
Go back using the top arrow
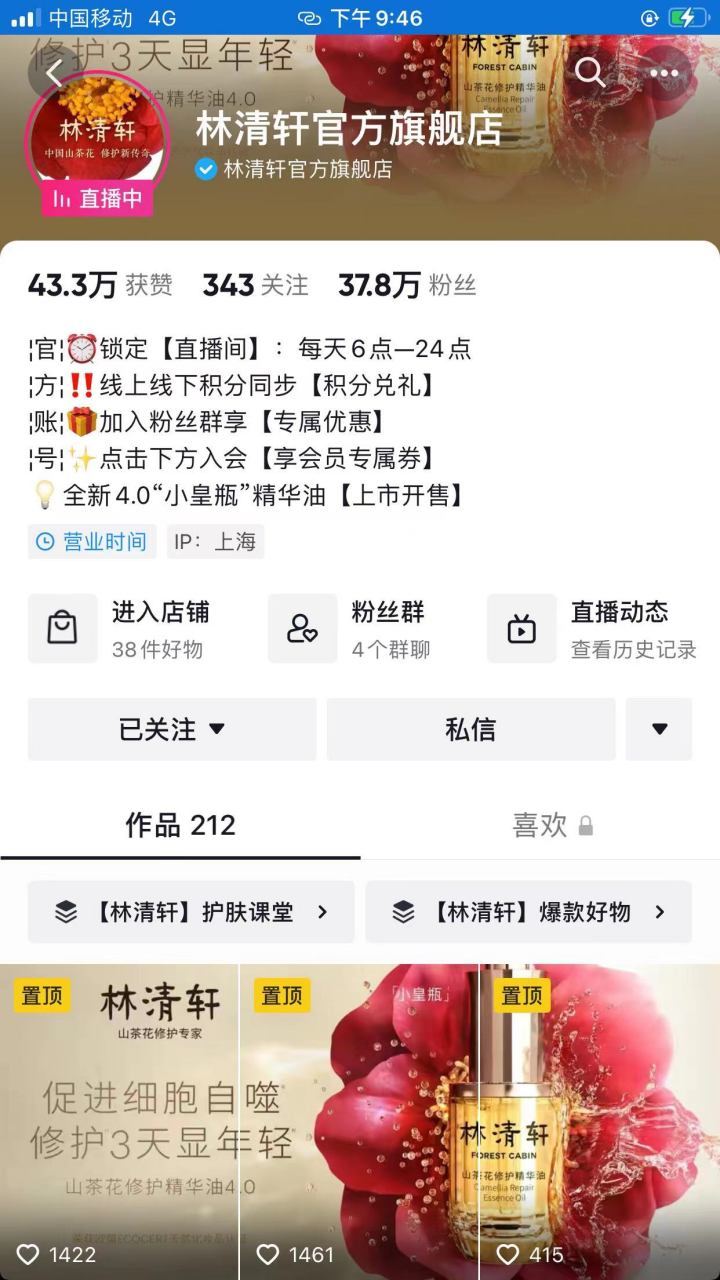pyautogui.click(x=54, y=73)
